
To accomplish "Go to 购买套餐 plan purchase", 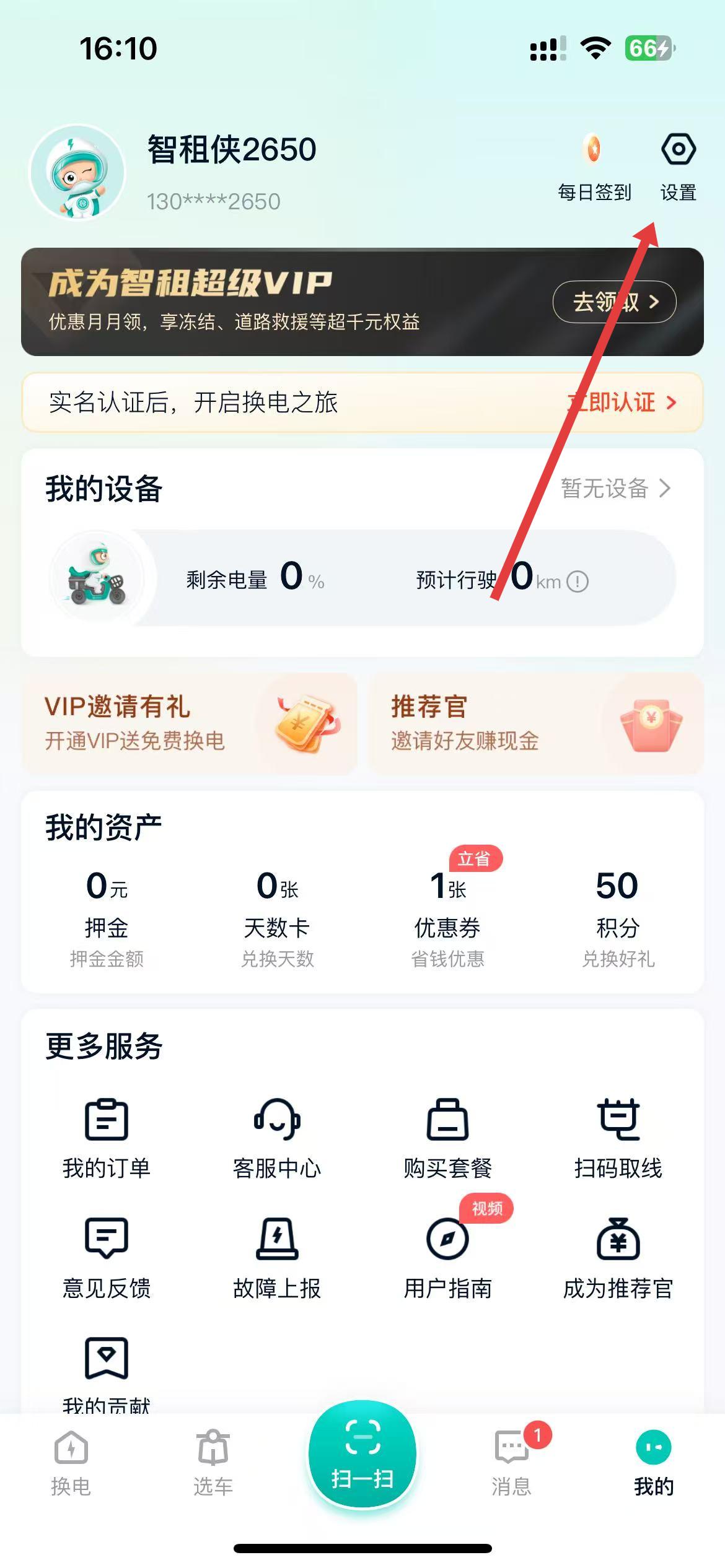I will pos(447,1137).
